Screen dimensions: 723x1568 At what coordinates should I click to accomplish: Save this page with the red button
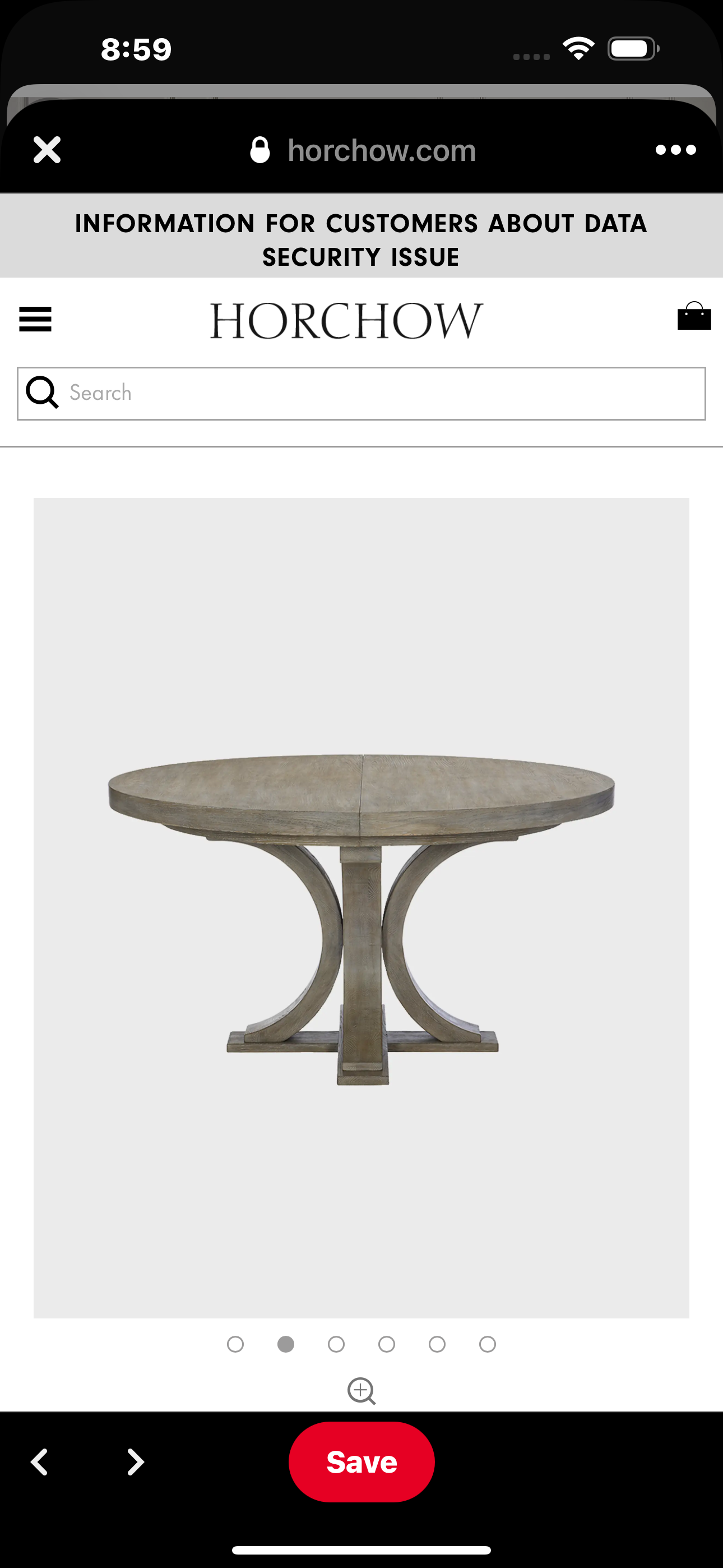coord(361,1461)
